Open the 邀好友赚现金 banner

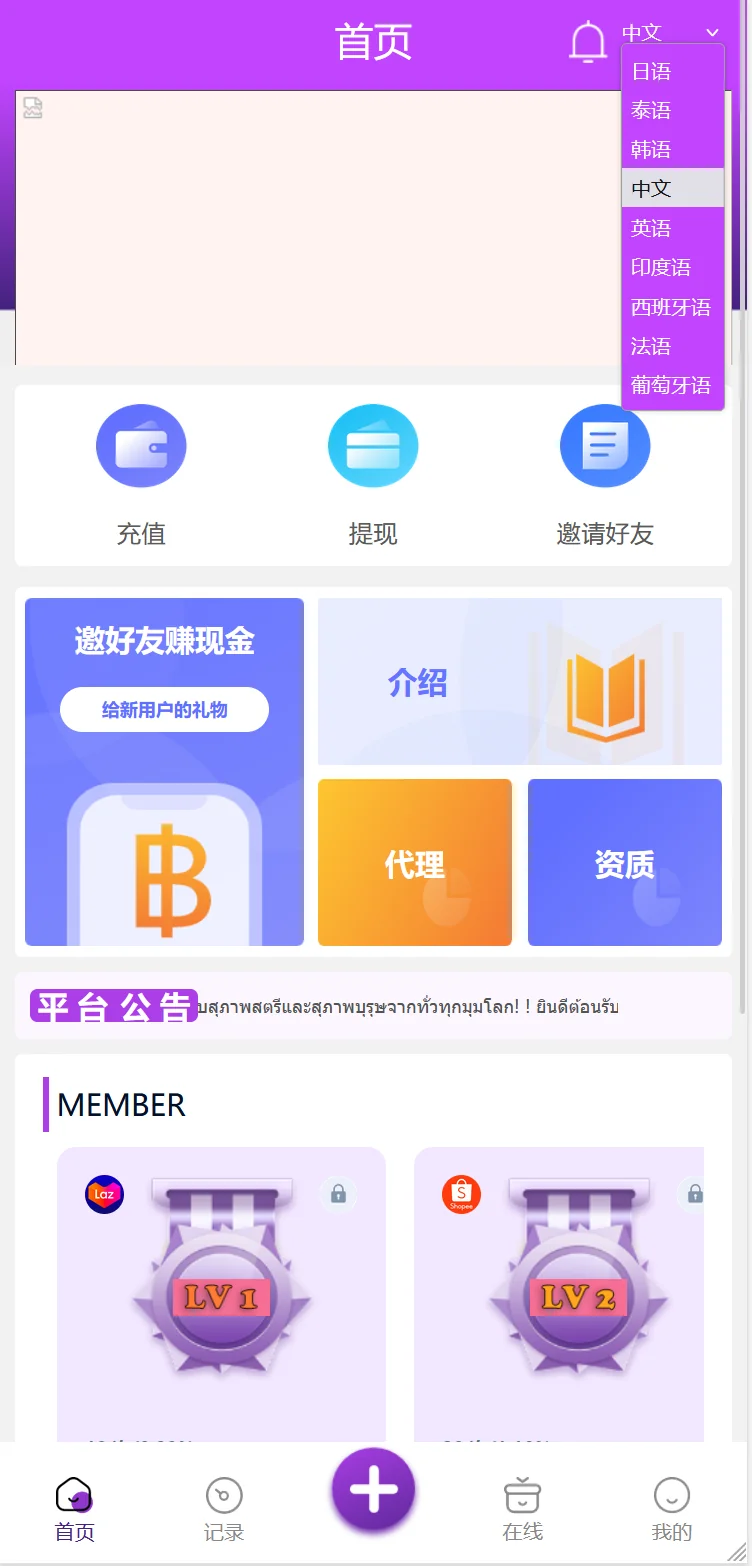click(x=164, y=771)
